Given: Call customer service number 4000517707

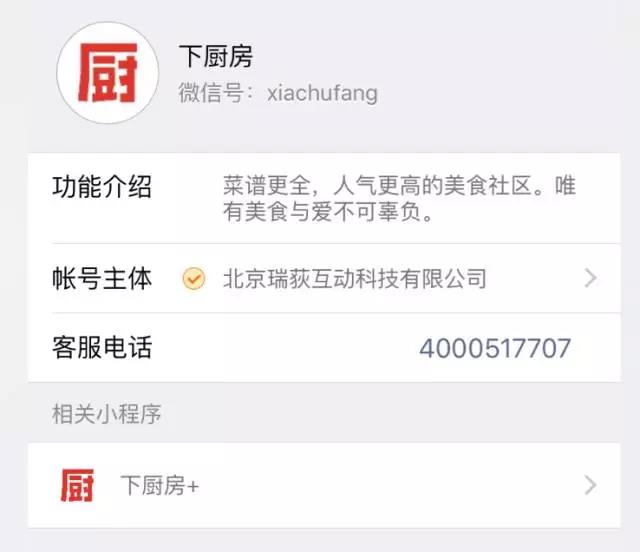Looking at the screenshot, I should click(x=495, y=348).
